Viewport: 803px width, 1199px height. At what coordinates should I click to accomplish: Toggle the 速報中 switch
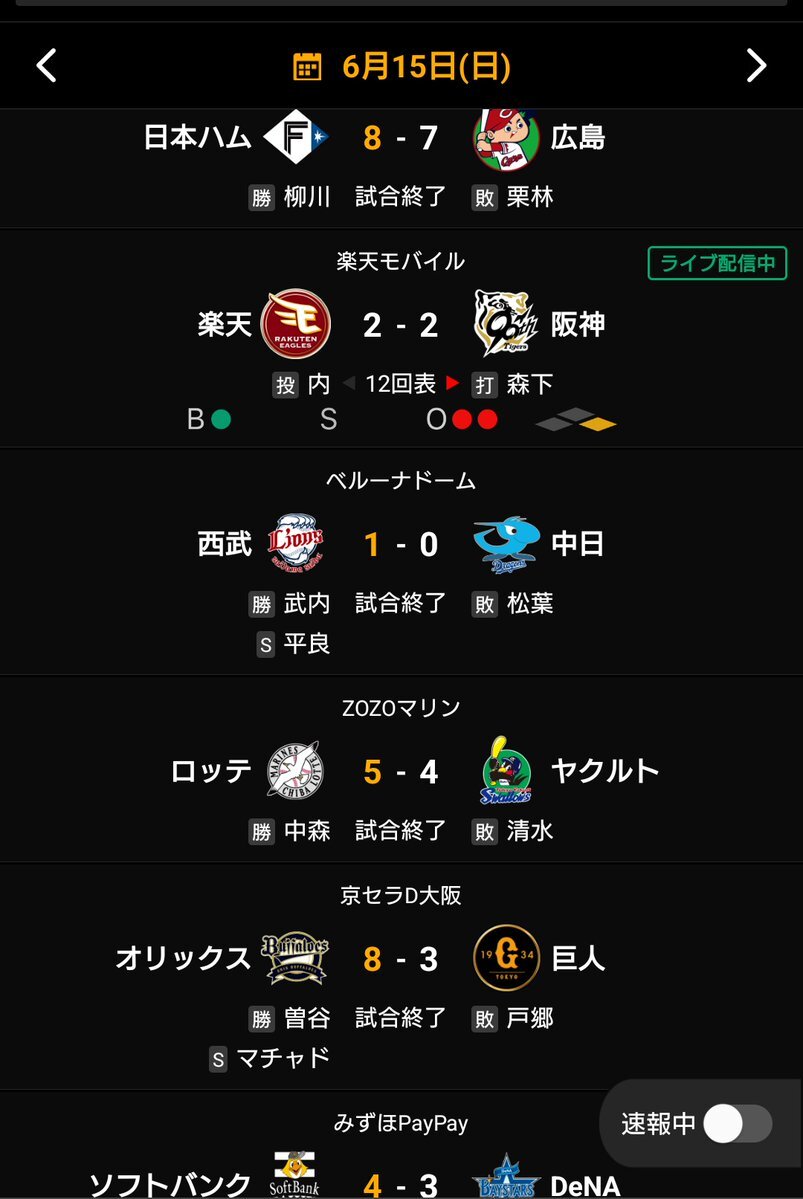tap(737, 1123)
